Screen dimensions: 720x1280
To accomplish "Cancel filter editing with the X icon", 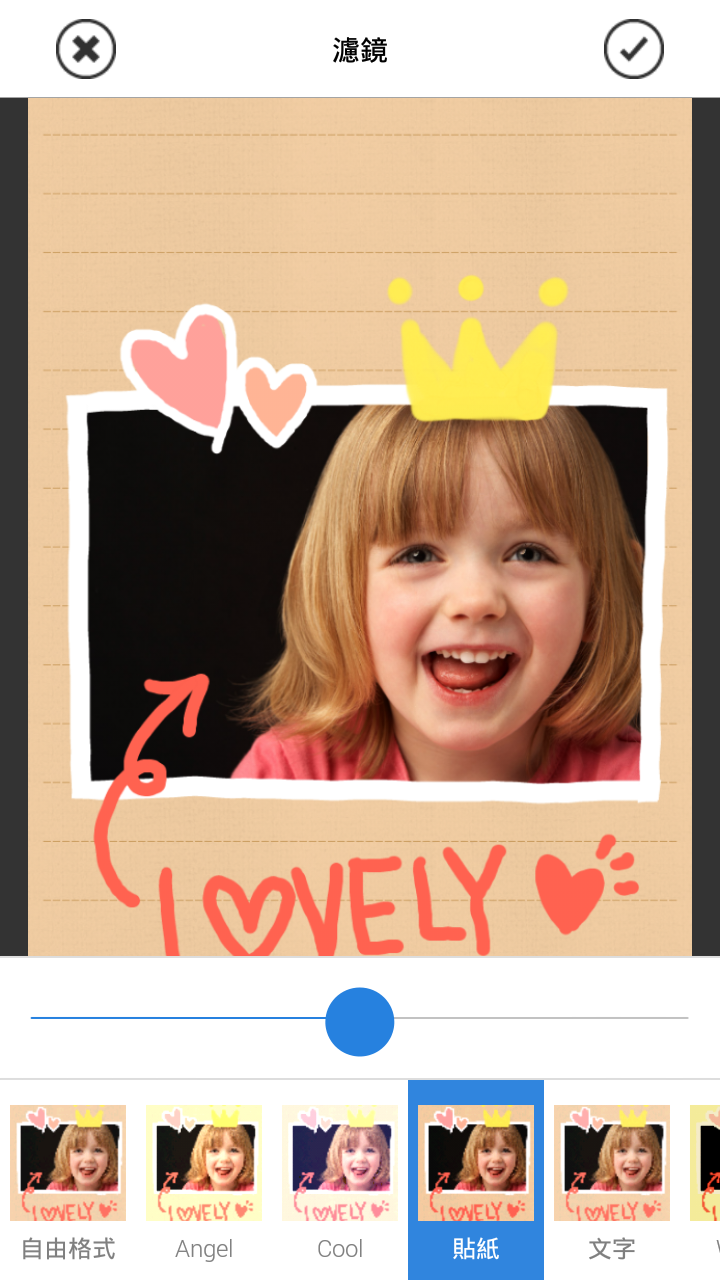I will pyautogui.click(x=86, y=49).
